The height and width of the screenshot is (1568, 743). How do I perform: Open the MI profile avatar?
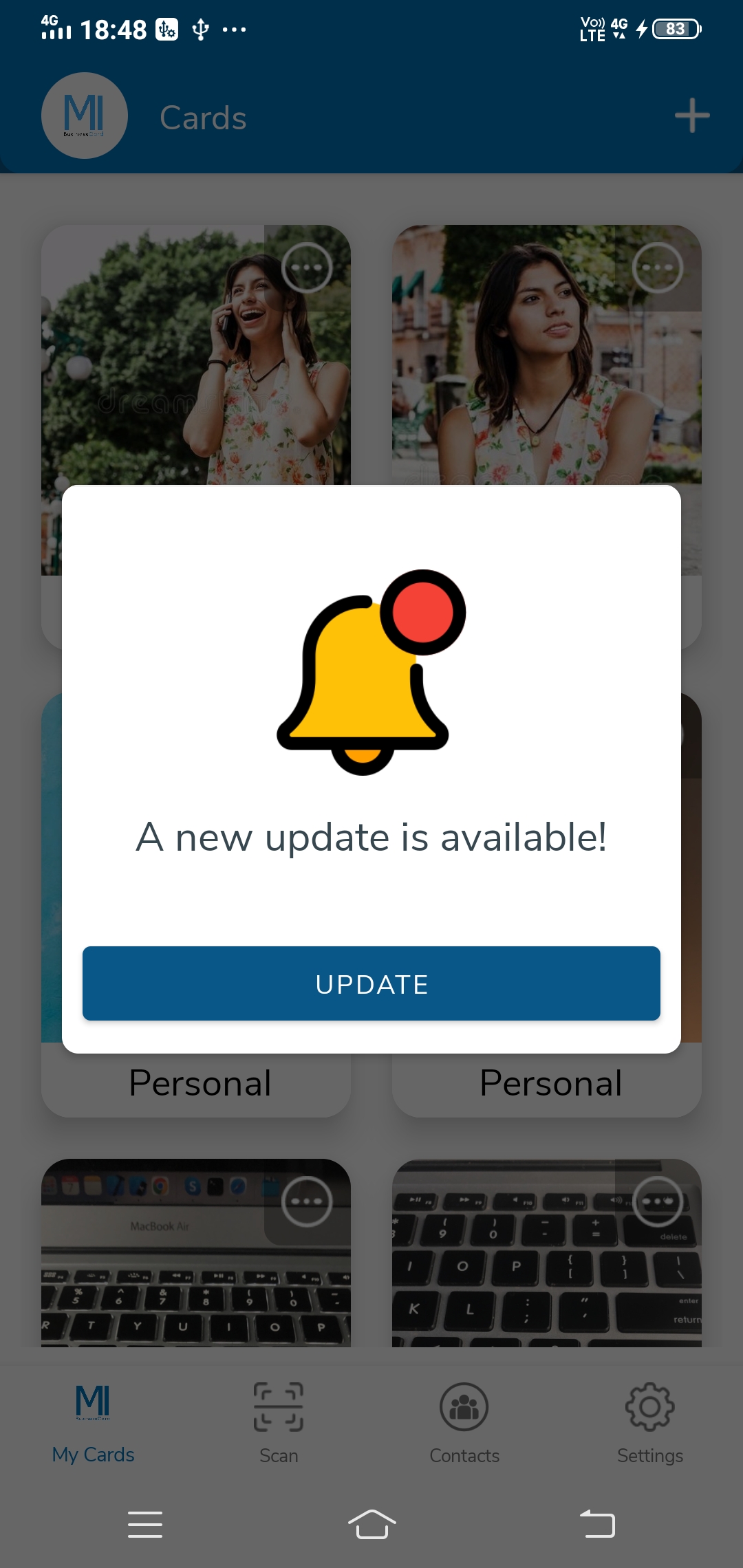(85, 116)
